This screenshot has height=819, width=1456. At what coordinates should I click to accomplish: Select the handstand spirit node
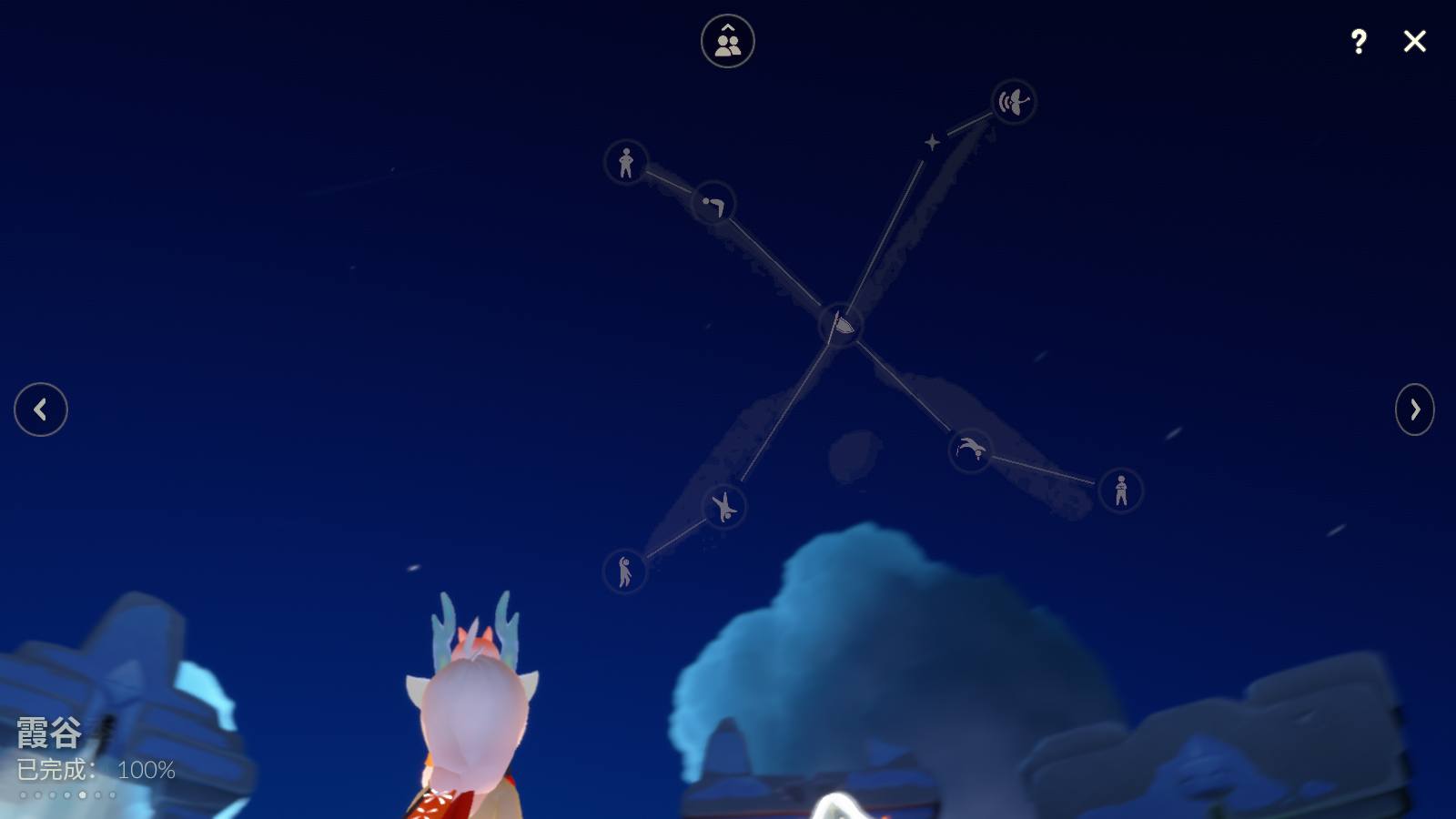point(724,507)
